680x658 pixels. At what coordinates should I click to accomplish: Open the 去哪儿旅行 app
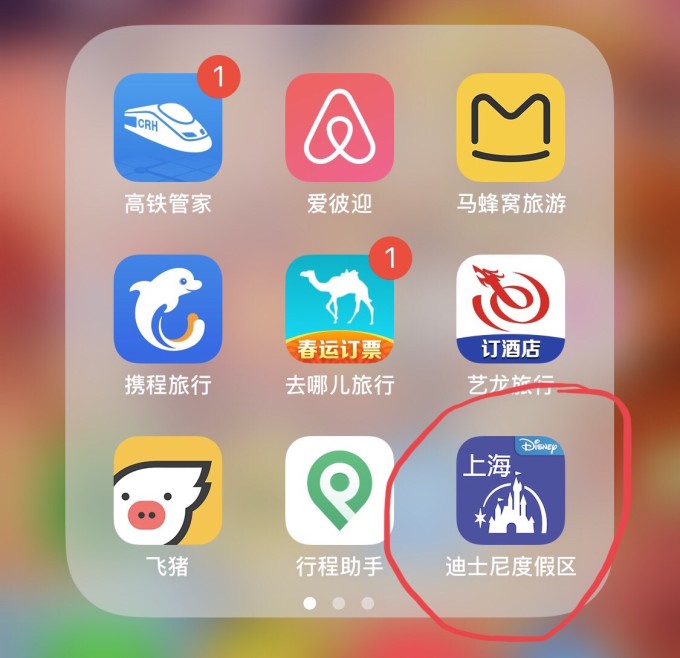[x=339, y=308]
